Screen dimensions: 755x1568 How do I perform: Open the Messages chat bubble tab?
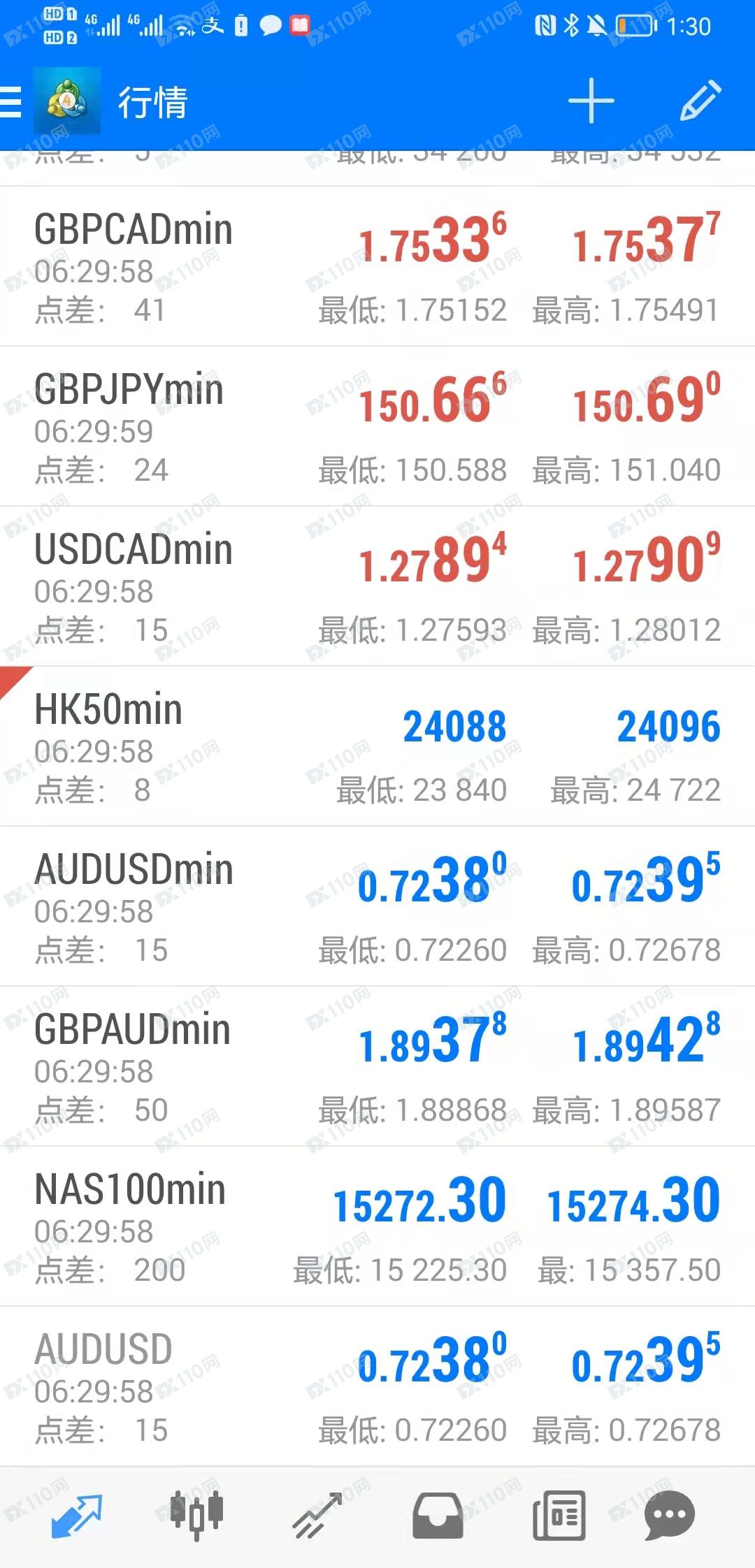669,1516
